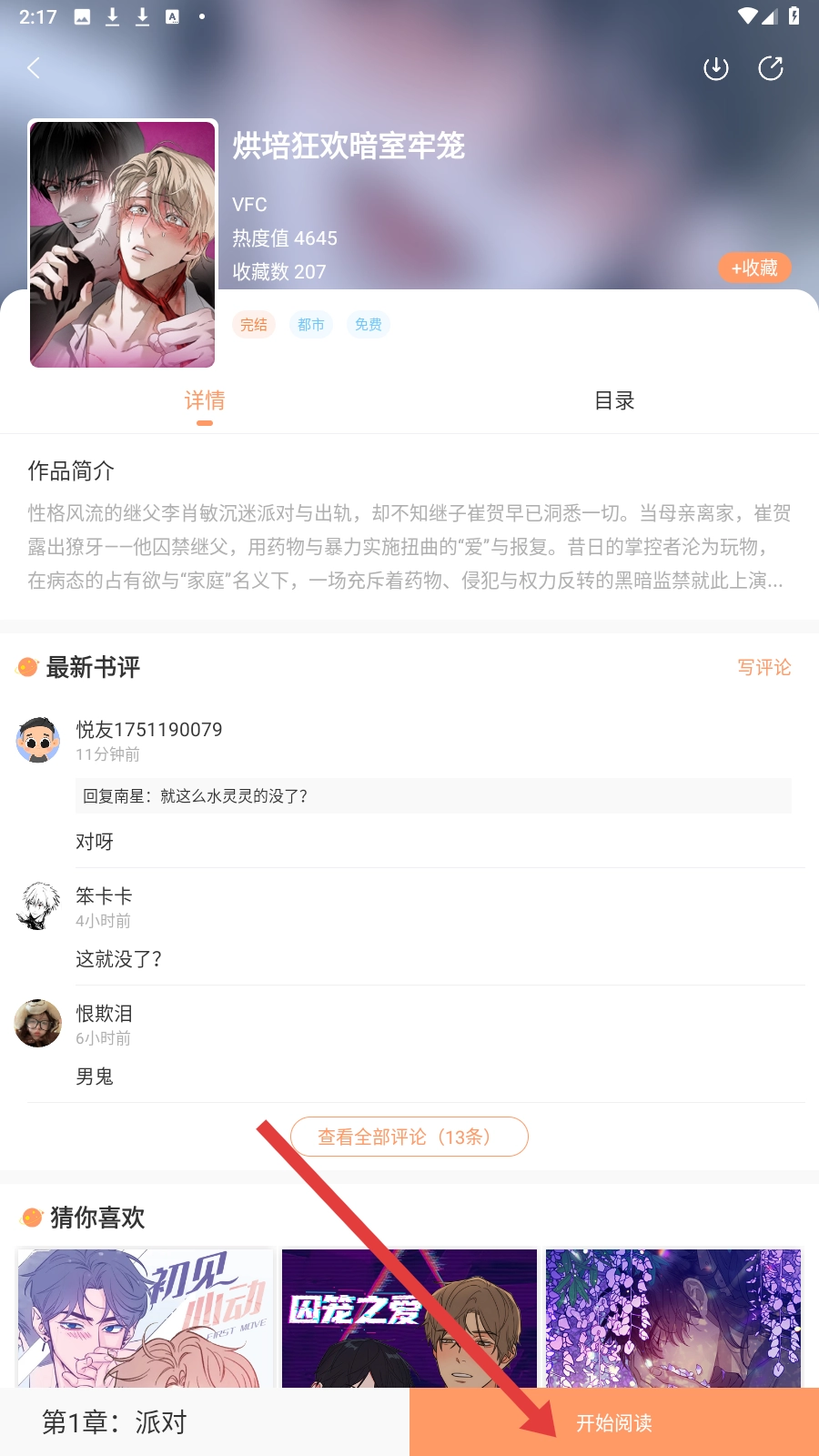Tap the 都市 genre tag
Screen dimensions: 819x1456
(x=311, y=325)
